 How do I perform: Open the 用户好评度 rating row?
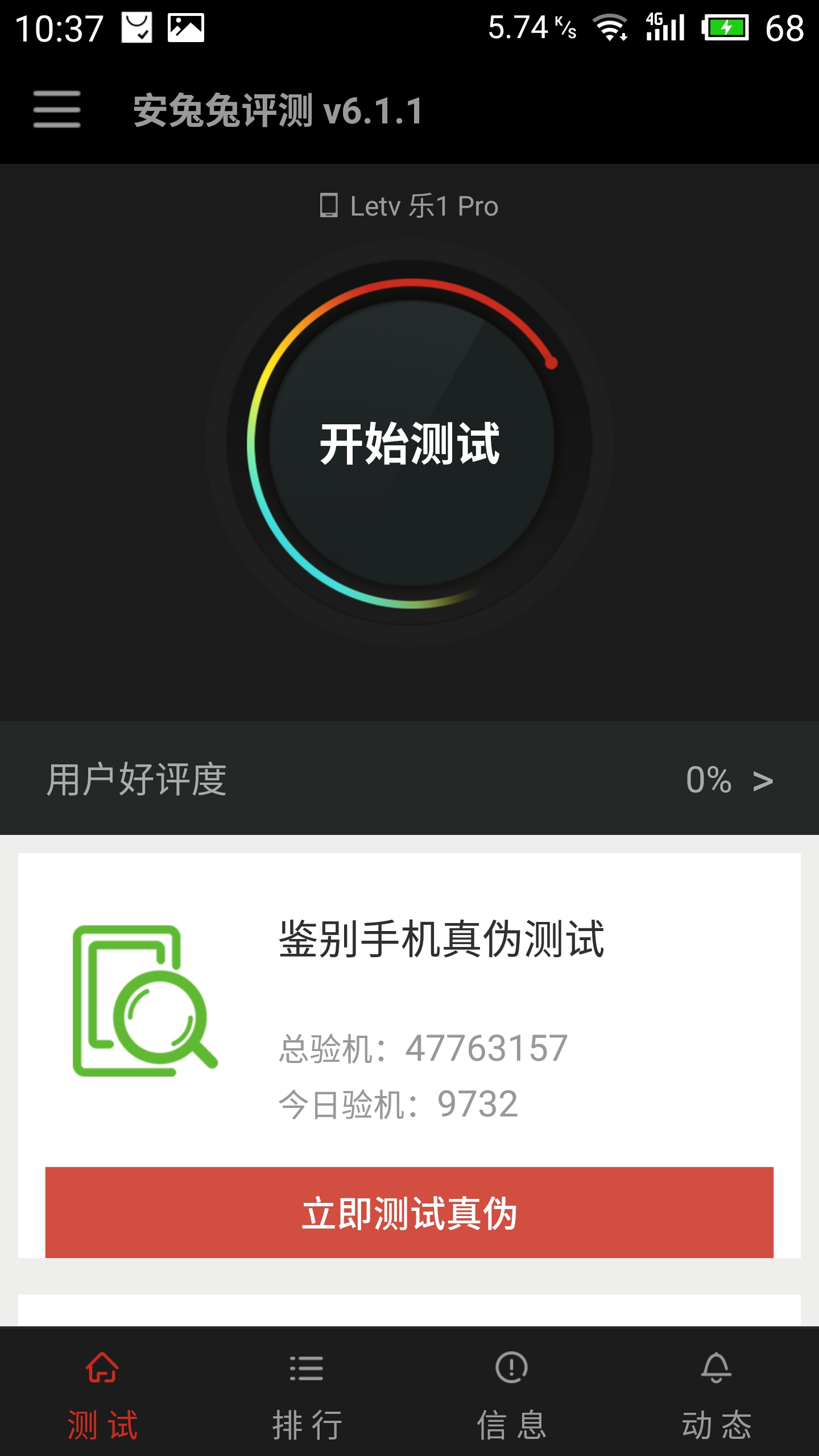coord(409,779)
